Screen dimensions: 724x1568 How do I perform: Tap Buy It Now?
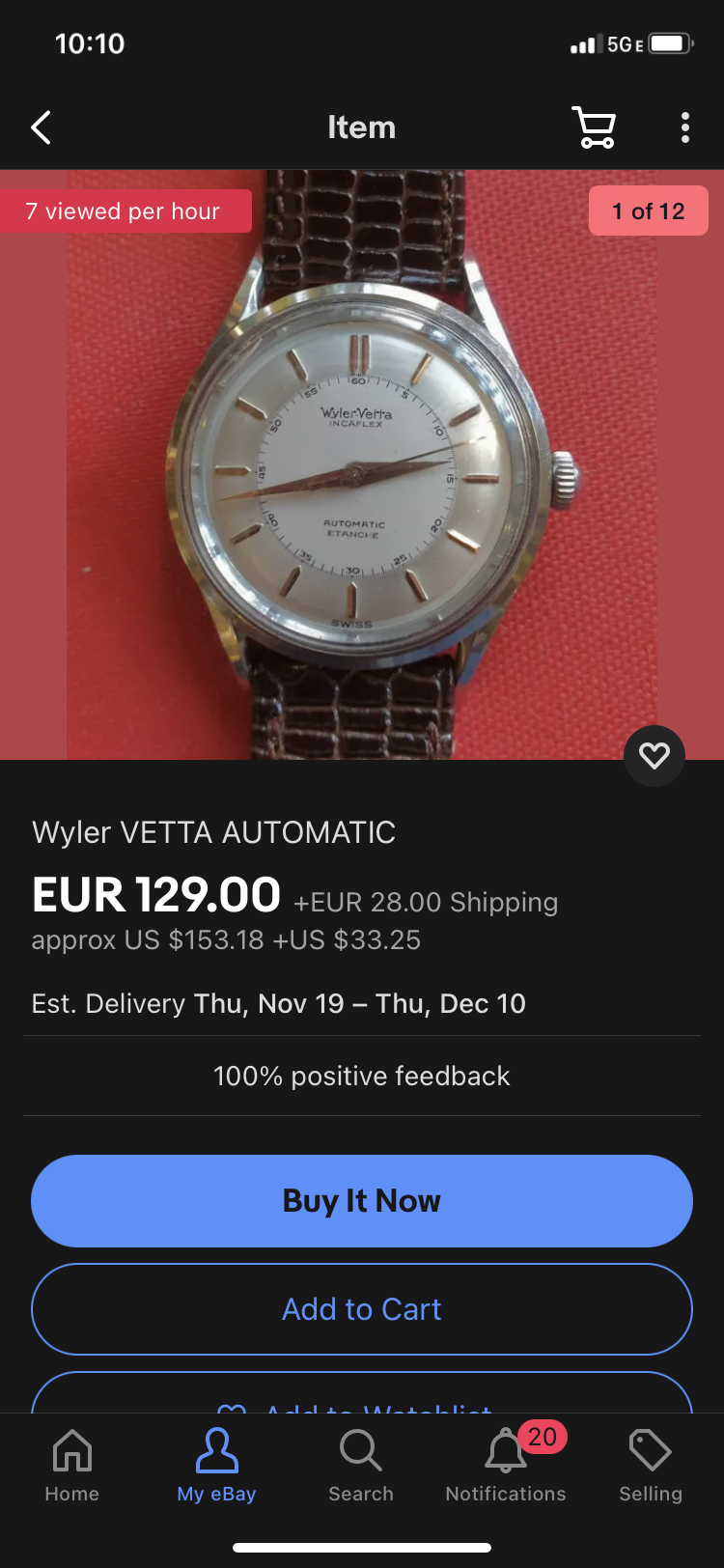(362, 1200)
